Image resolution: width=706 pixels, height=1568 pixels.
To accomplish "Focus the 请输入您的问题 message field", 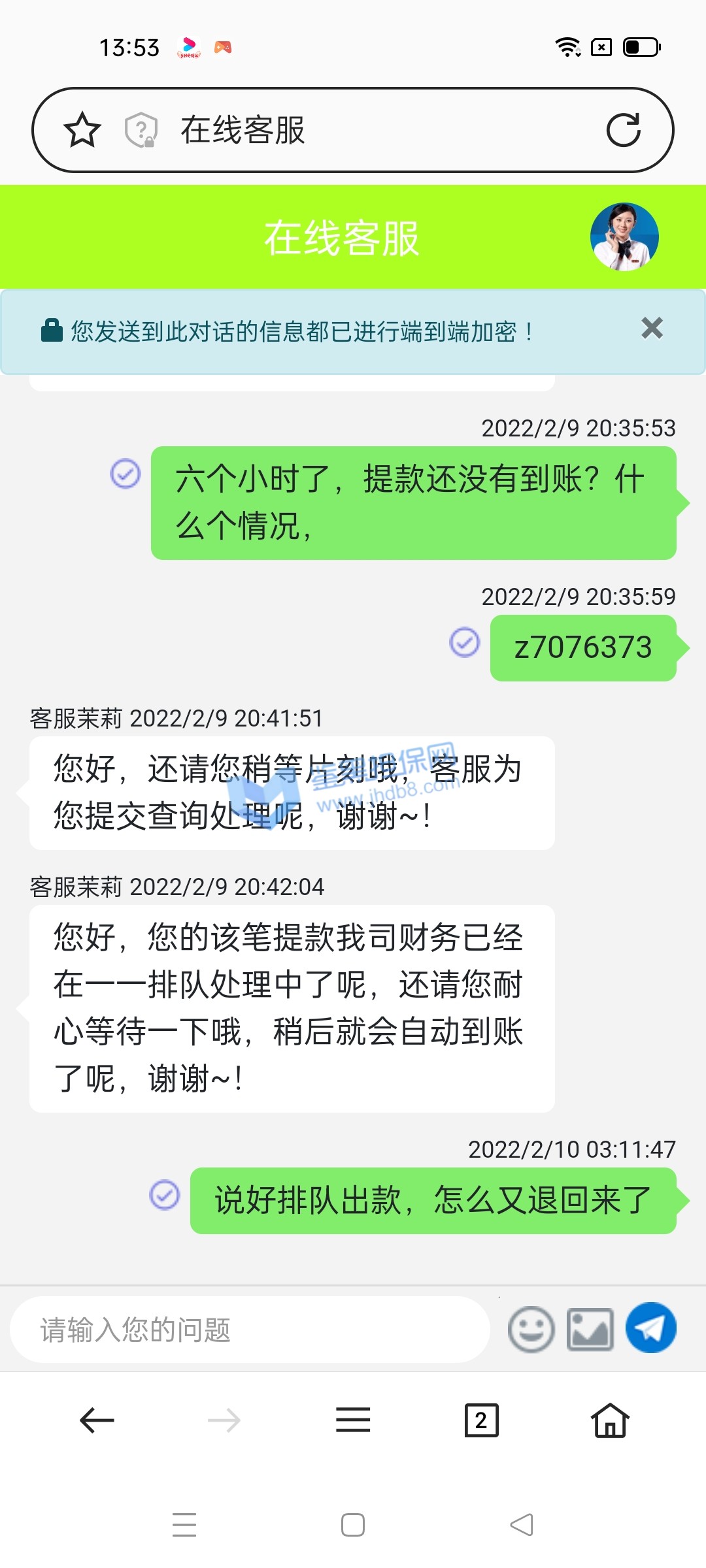I will point(248,1330).
